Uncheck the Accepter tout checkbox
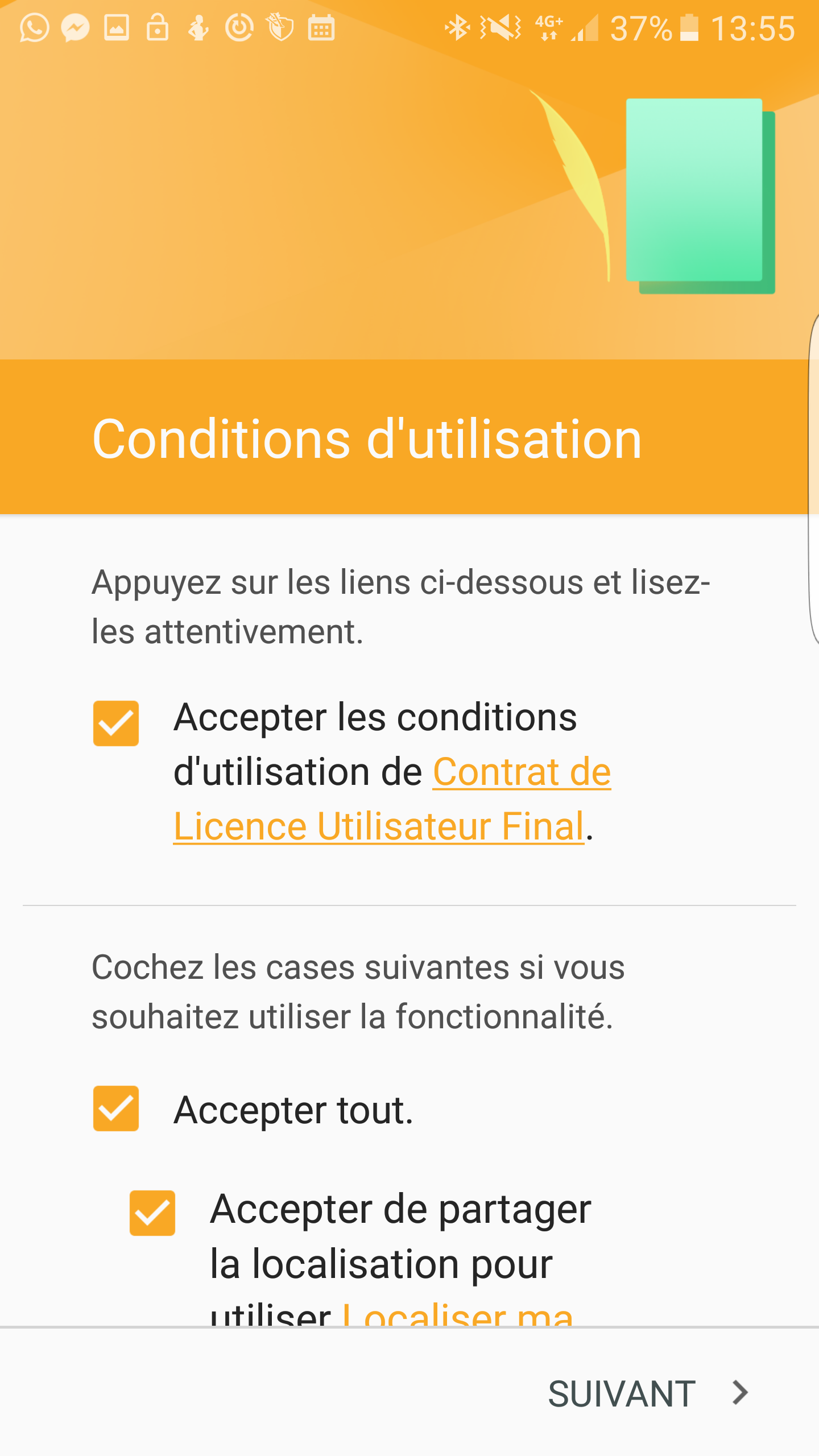819x1456 pixels. [116, 1108]
